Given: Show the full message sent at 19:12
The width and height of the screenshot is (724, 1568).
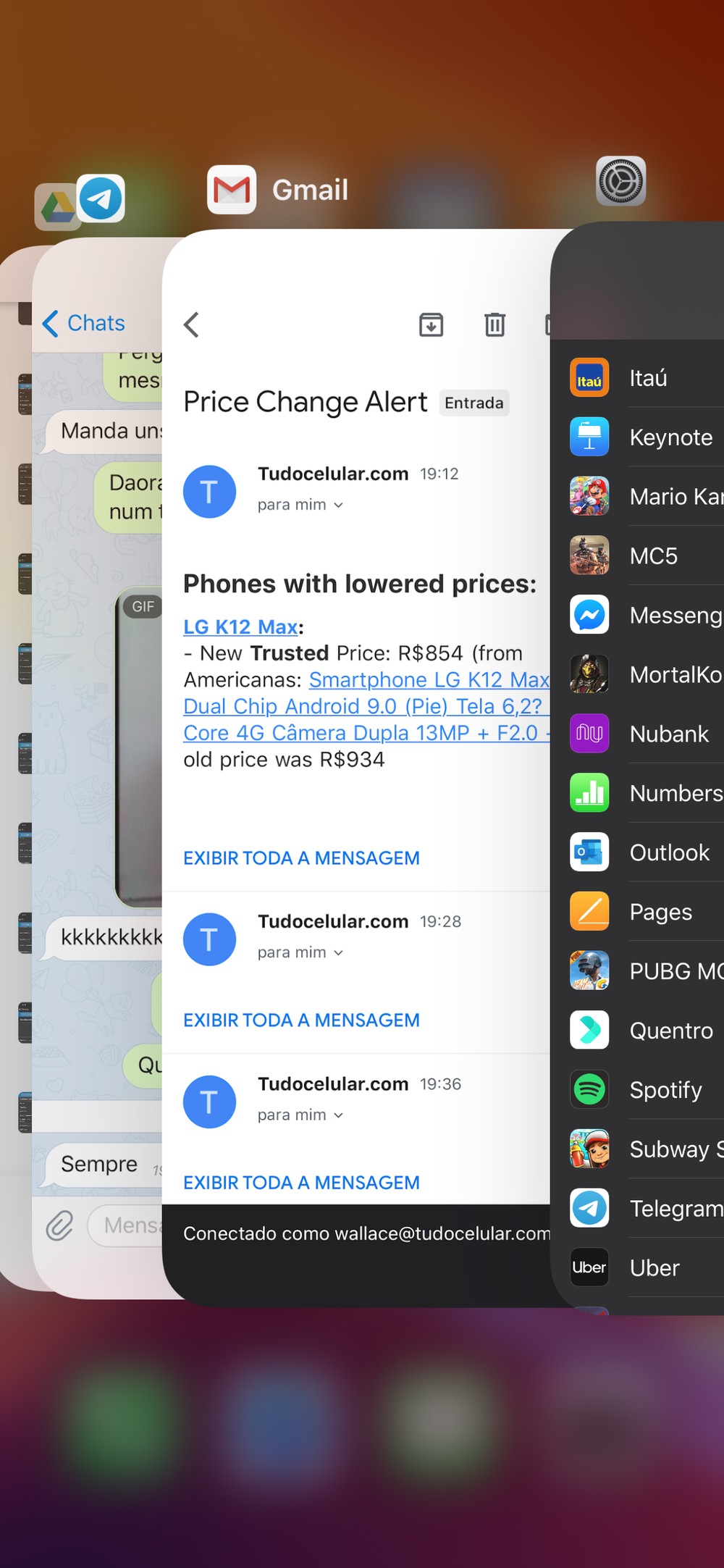Looking at the screenshot, I should (x=301, y=858).
